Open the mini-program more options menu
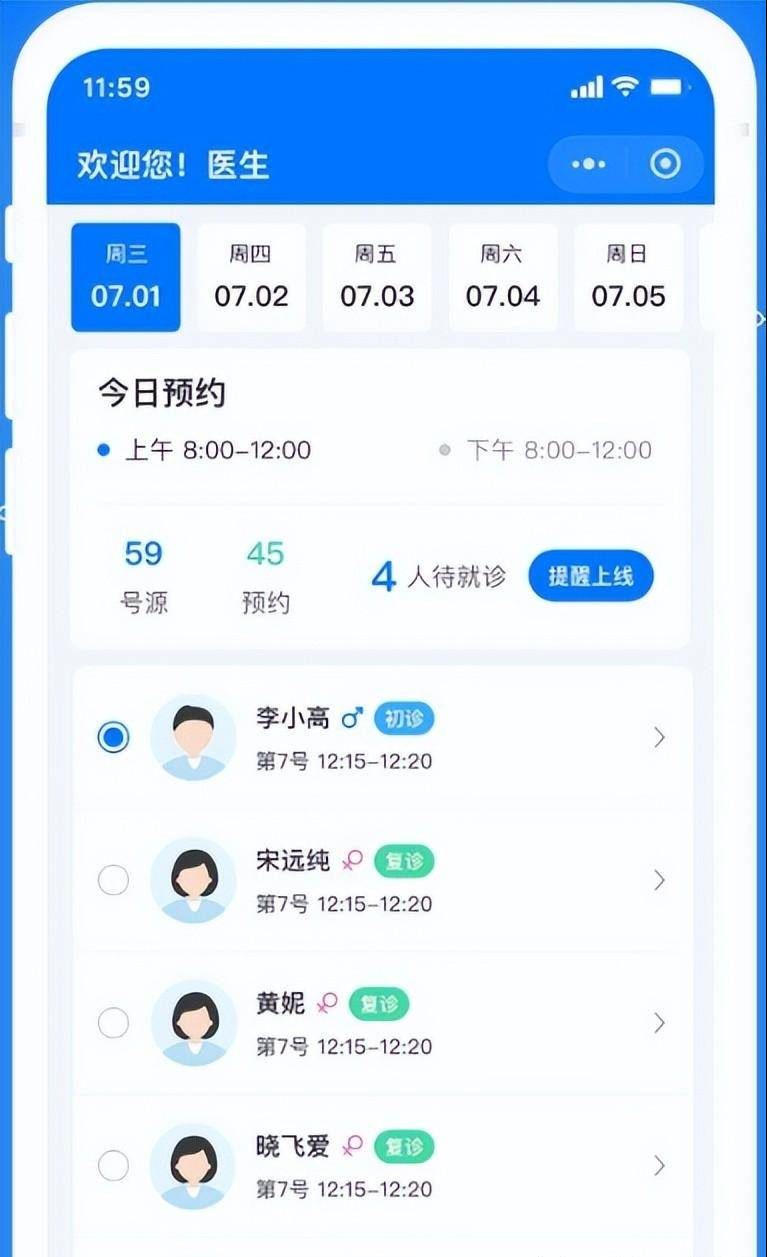767x1257 pixels. click(x=589, y=164)
